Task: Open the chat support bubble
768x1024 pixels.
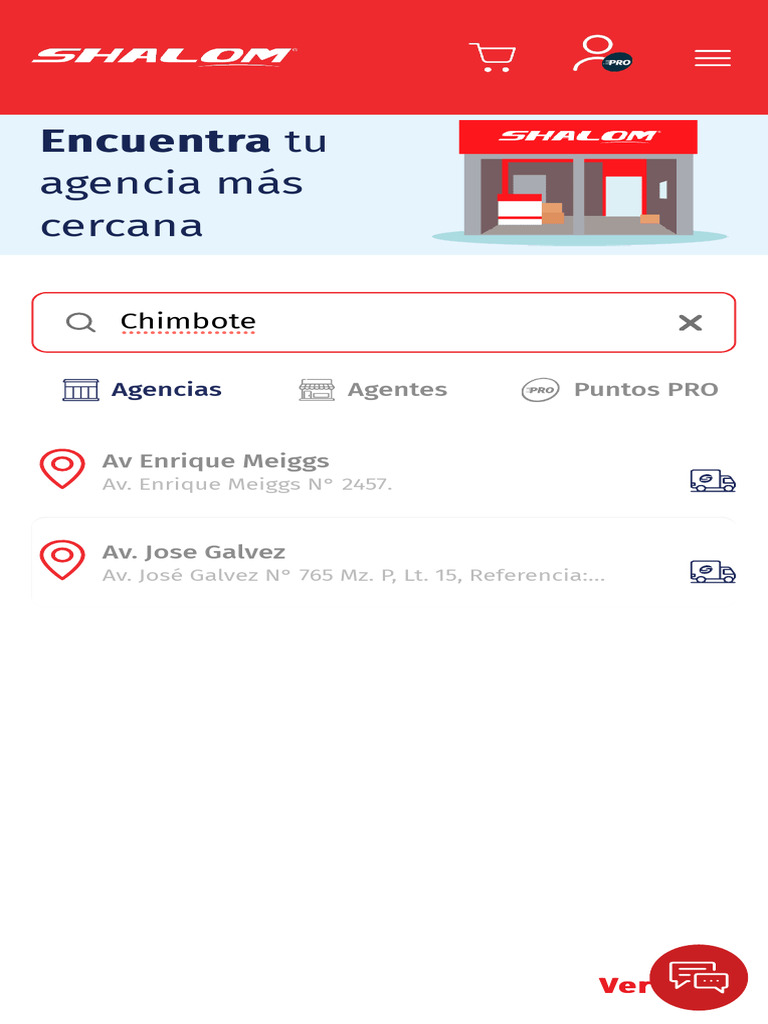Action: point(698,977)
